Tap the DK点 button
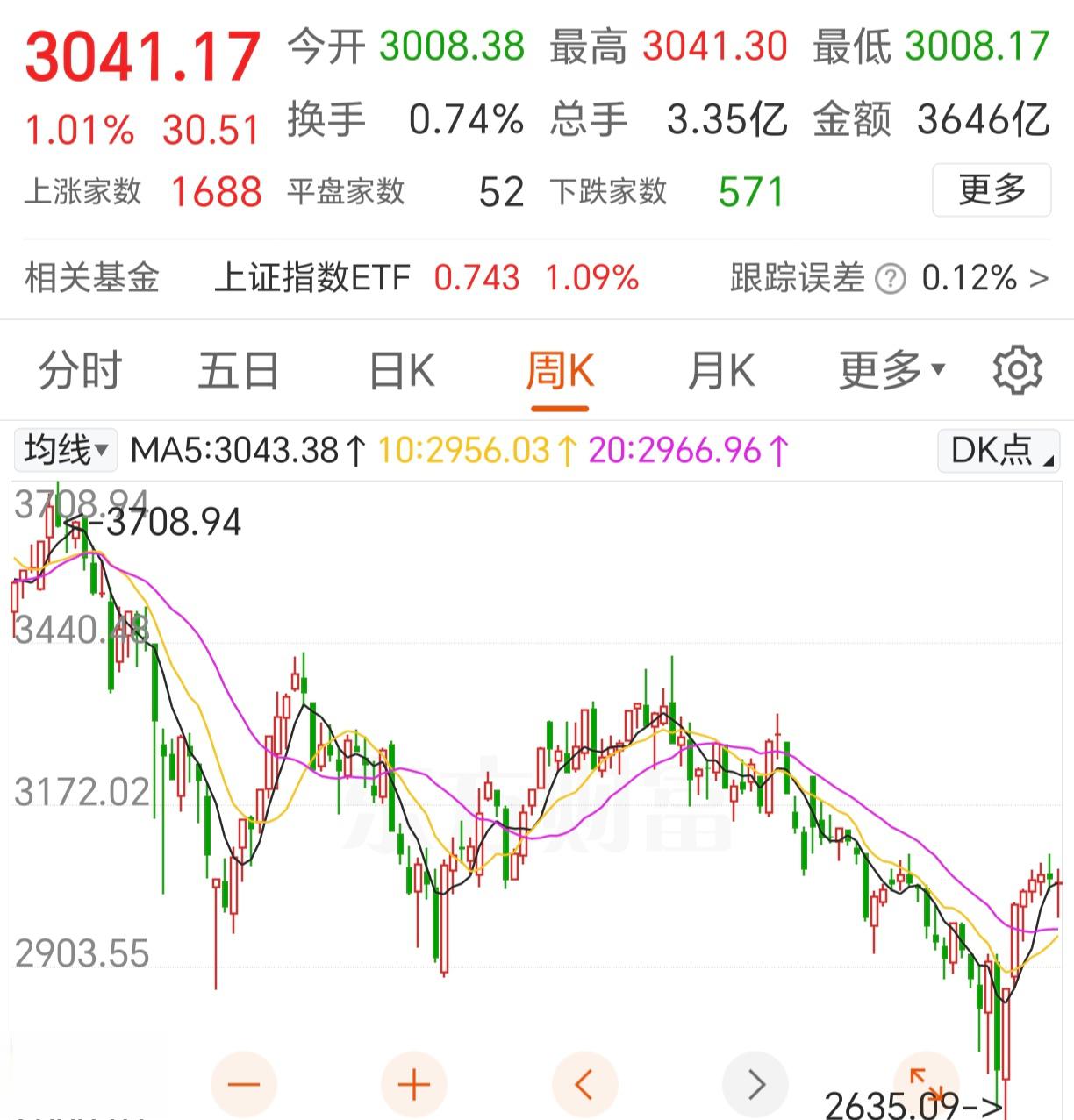Screen dimensions: 1074x1120 coord(999,450)
